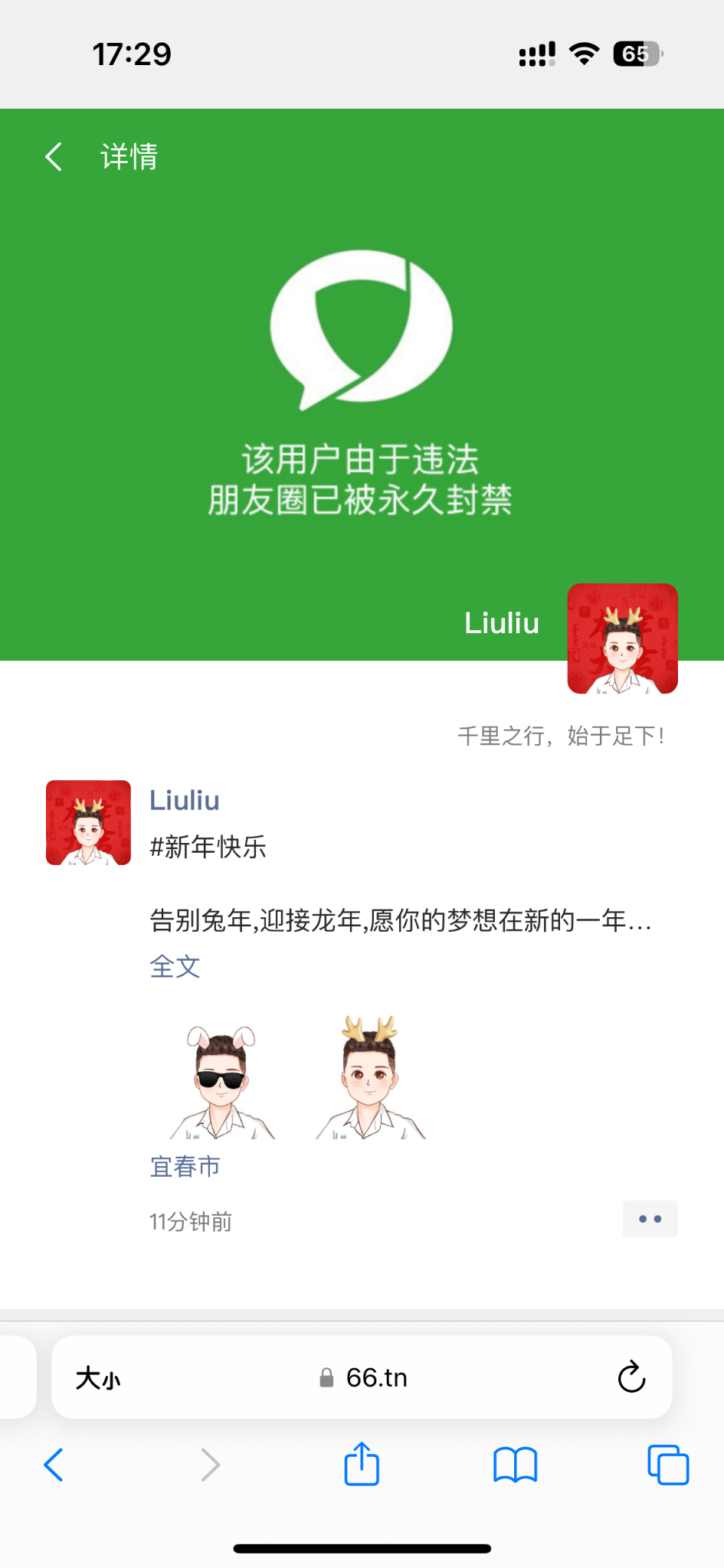The height and width of the screenshot is (1568, 724).
Task: Tap Liuliu's small avatar beside the post
Action: [88, 823]
